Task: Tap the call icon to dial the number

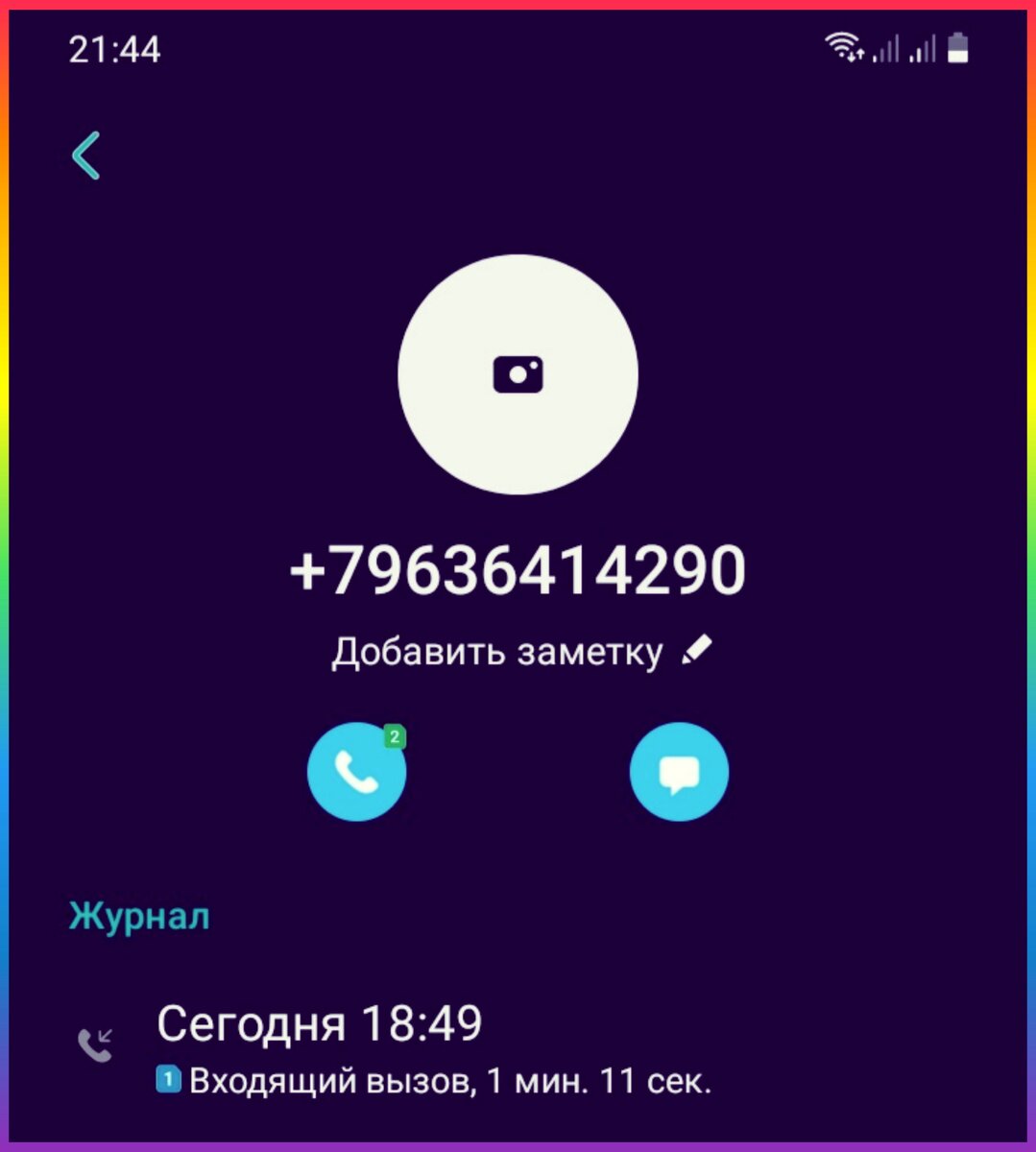Action: pyautogui.click(x=356, y=772)
